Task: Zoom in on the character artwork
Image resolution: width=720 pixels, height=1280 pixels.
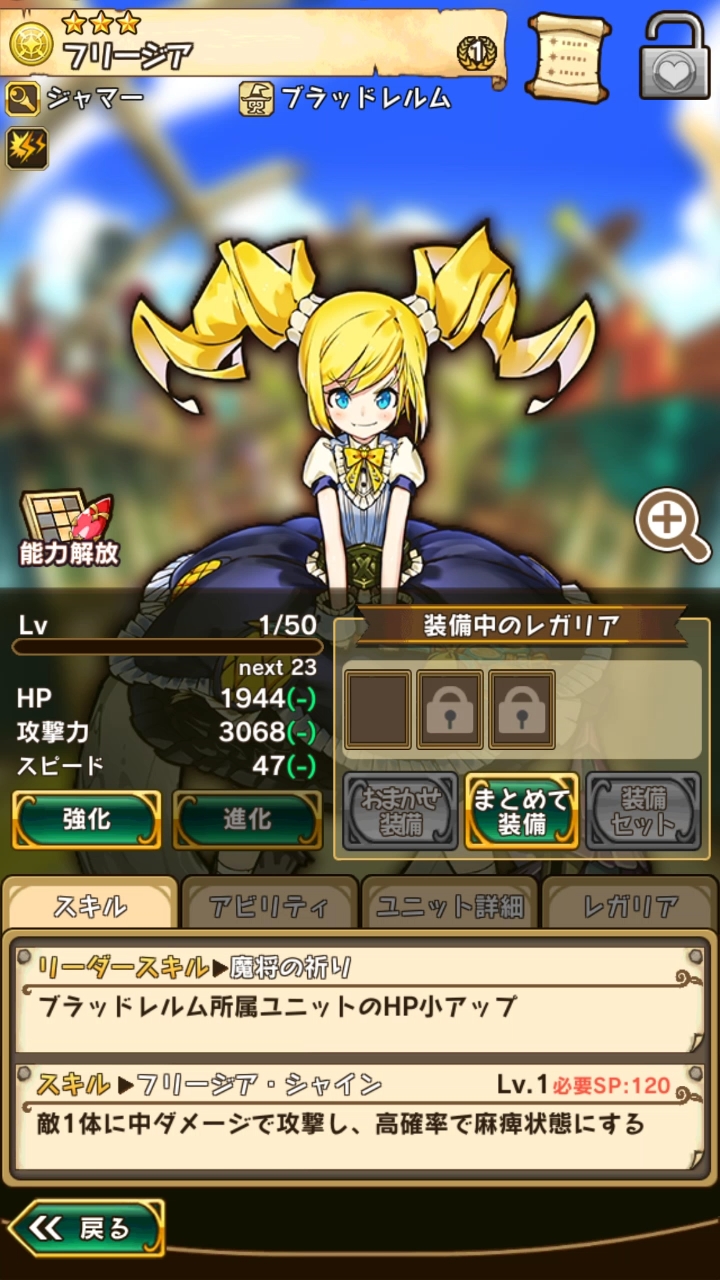Action: [x=673, y=525]
